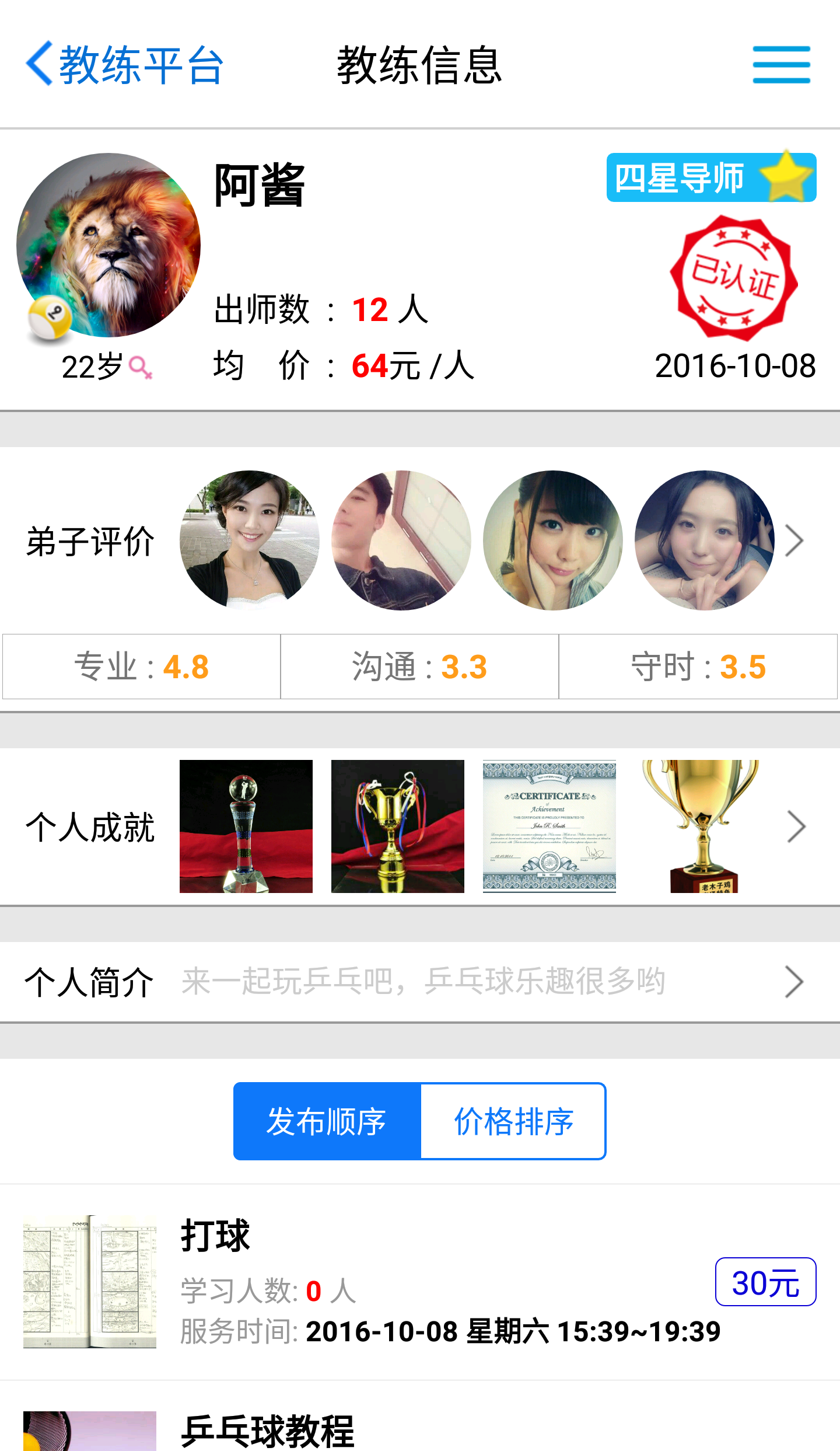The width and height of the screenshot is (840, 1451).
Task: Open the certificate achievement image
Action: (549, 826)
